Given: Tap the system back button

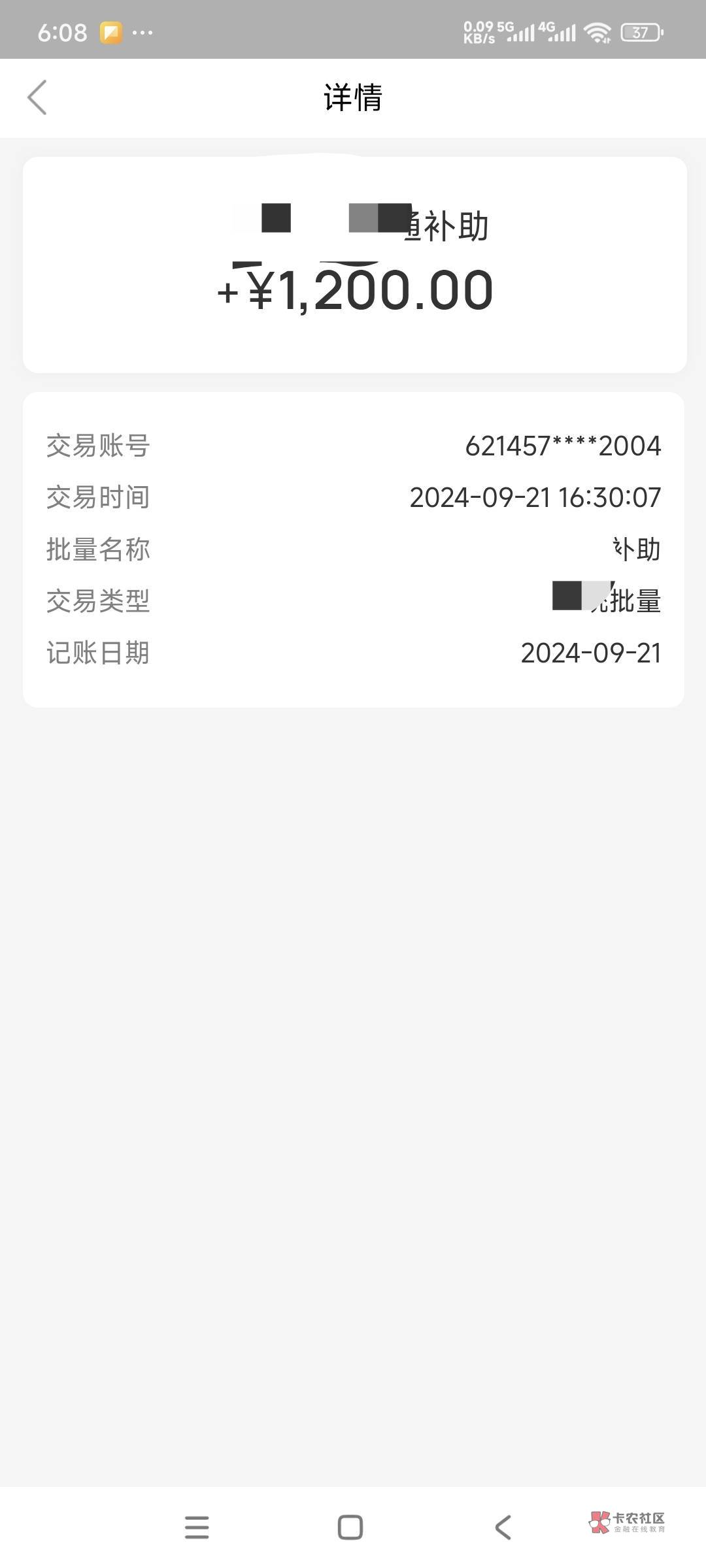Looking at the screenshot, I should 503,1527.
